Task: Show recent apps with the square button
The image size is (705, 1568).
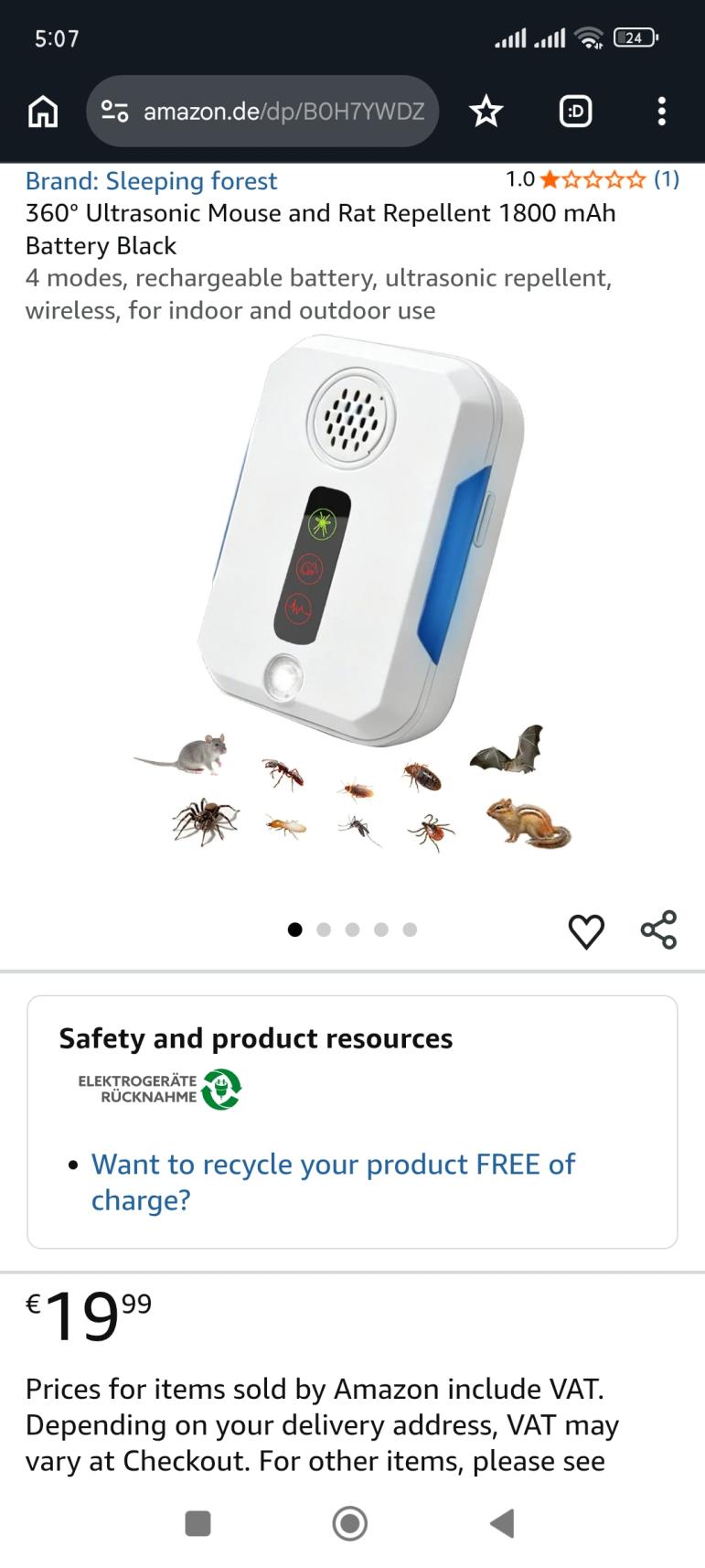Action: click(x=198, y=1523)
